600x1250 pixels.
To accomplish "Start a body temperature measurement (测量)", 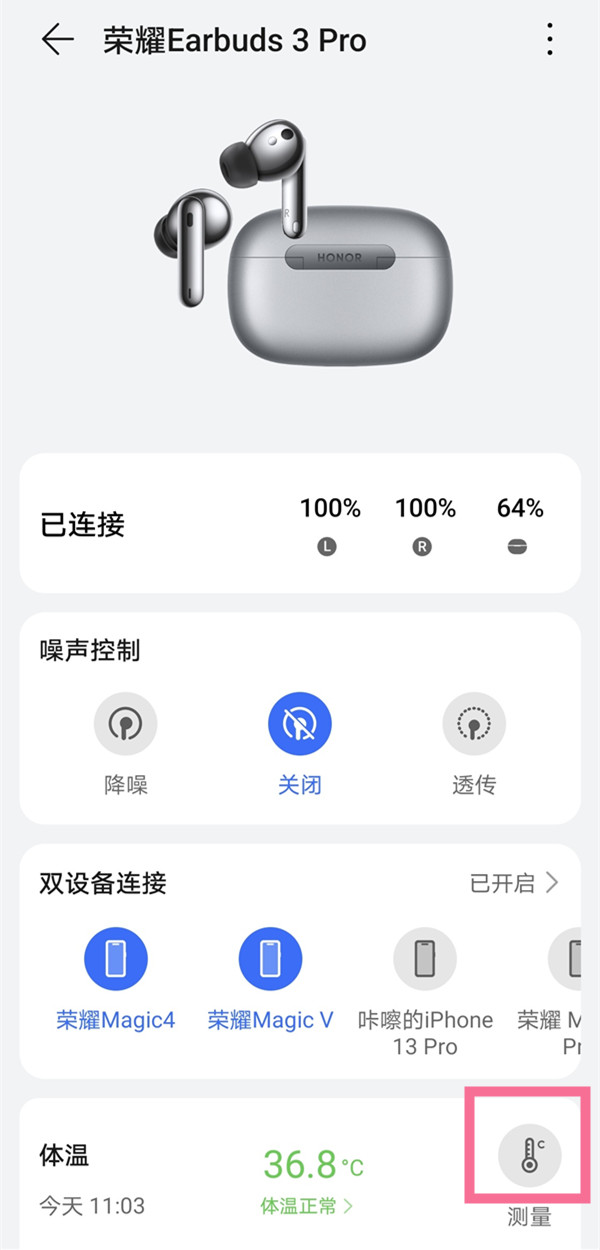I will (529, 1154).
